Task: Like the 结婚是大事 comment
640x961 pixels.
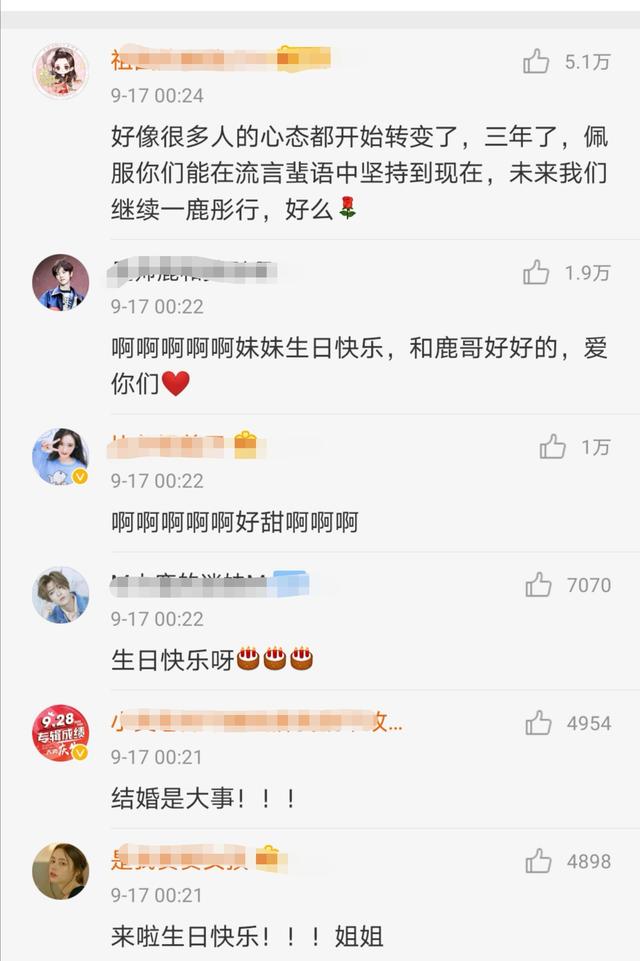Action: pyautogui.click(x=539, y=723)
